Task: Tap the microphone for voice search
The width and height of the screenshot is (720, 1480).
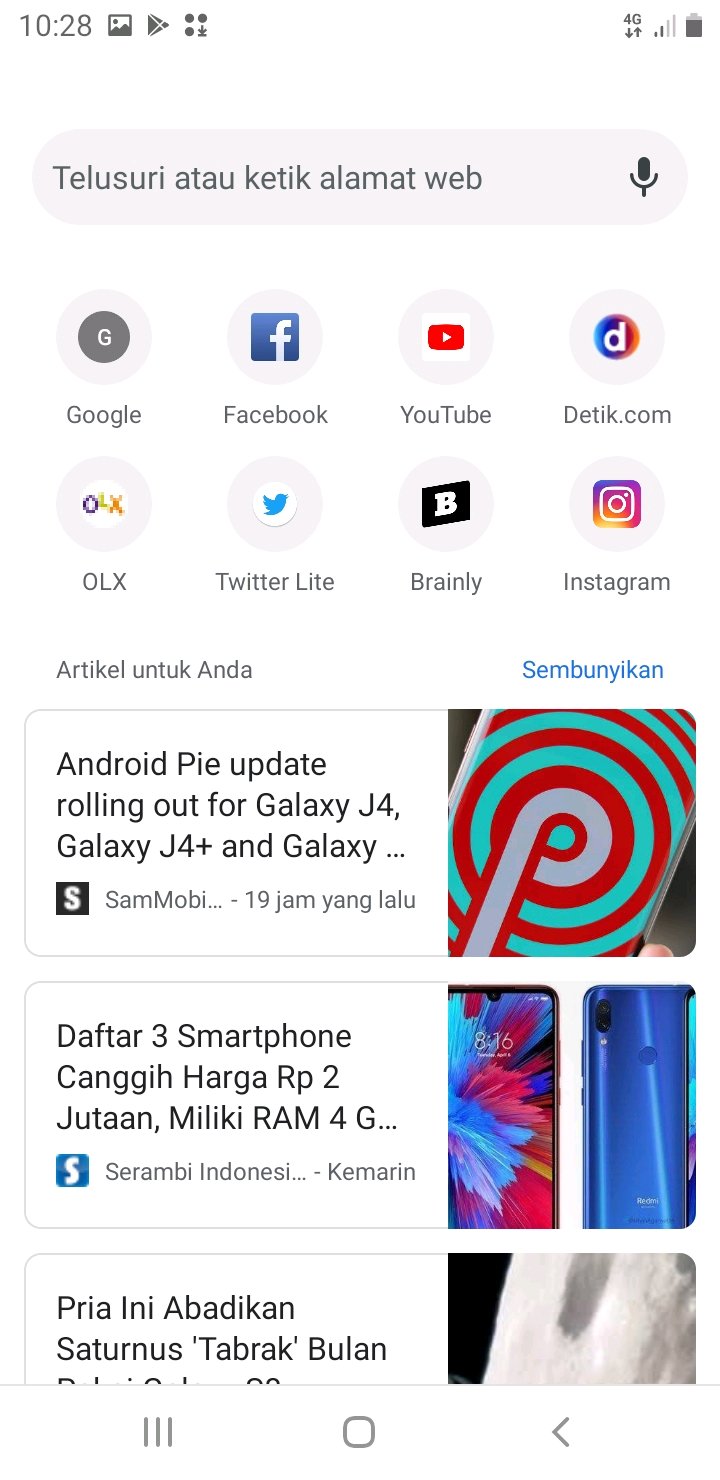Action: click(643, 177)
